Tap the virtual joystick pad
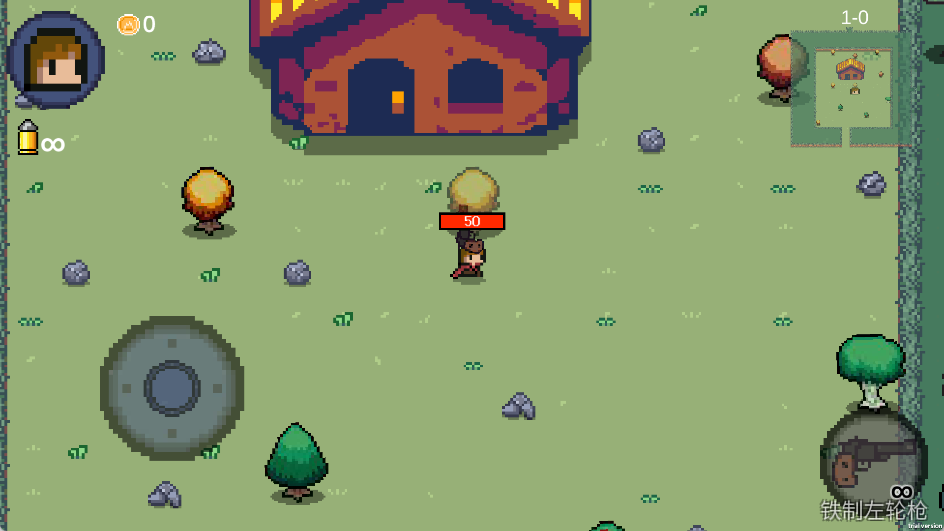 (172, 388)
